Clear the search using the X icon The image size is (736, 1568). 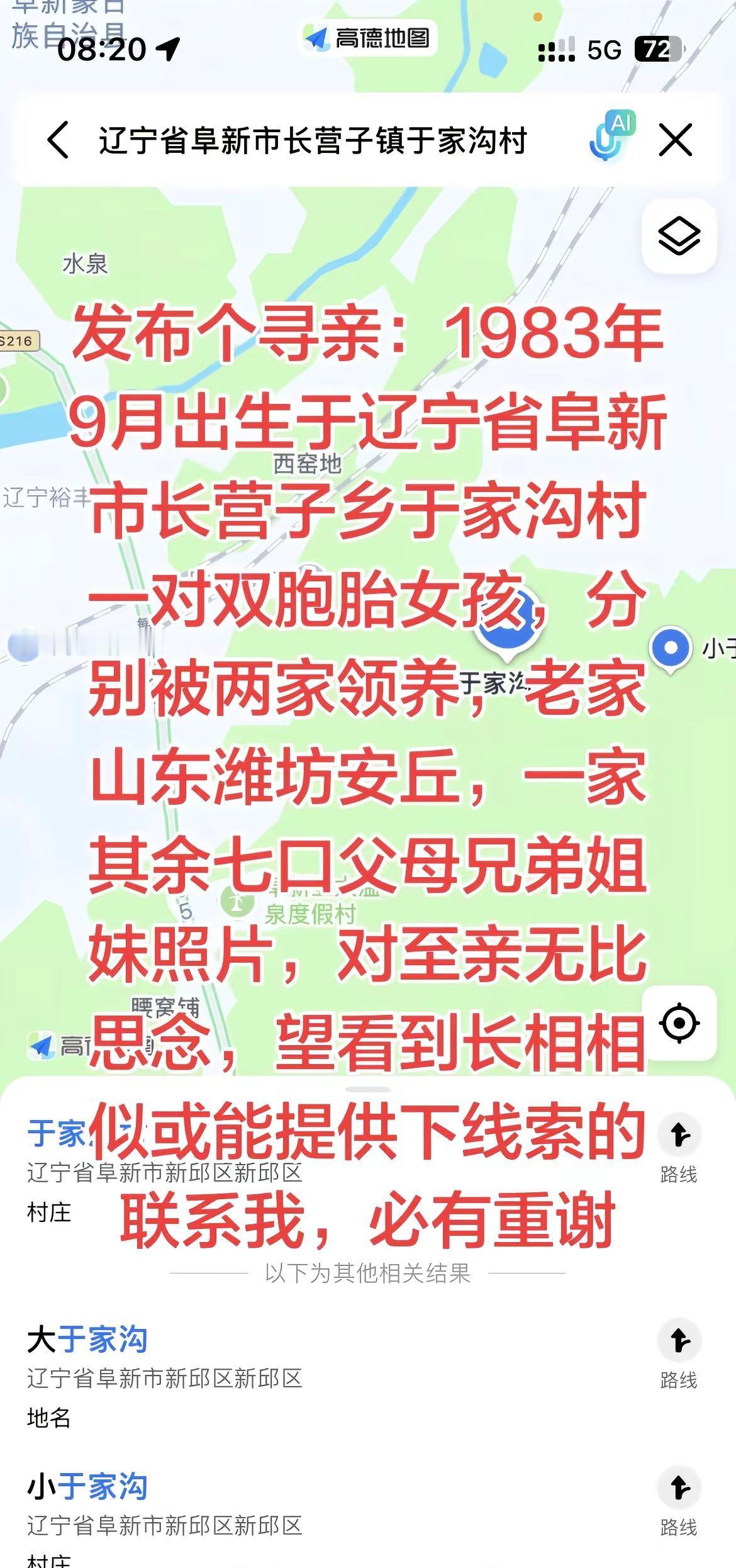[x=675, y=140]
